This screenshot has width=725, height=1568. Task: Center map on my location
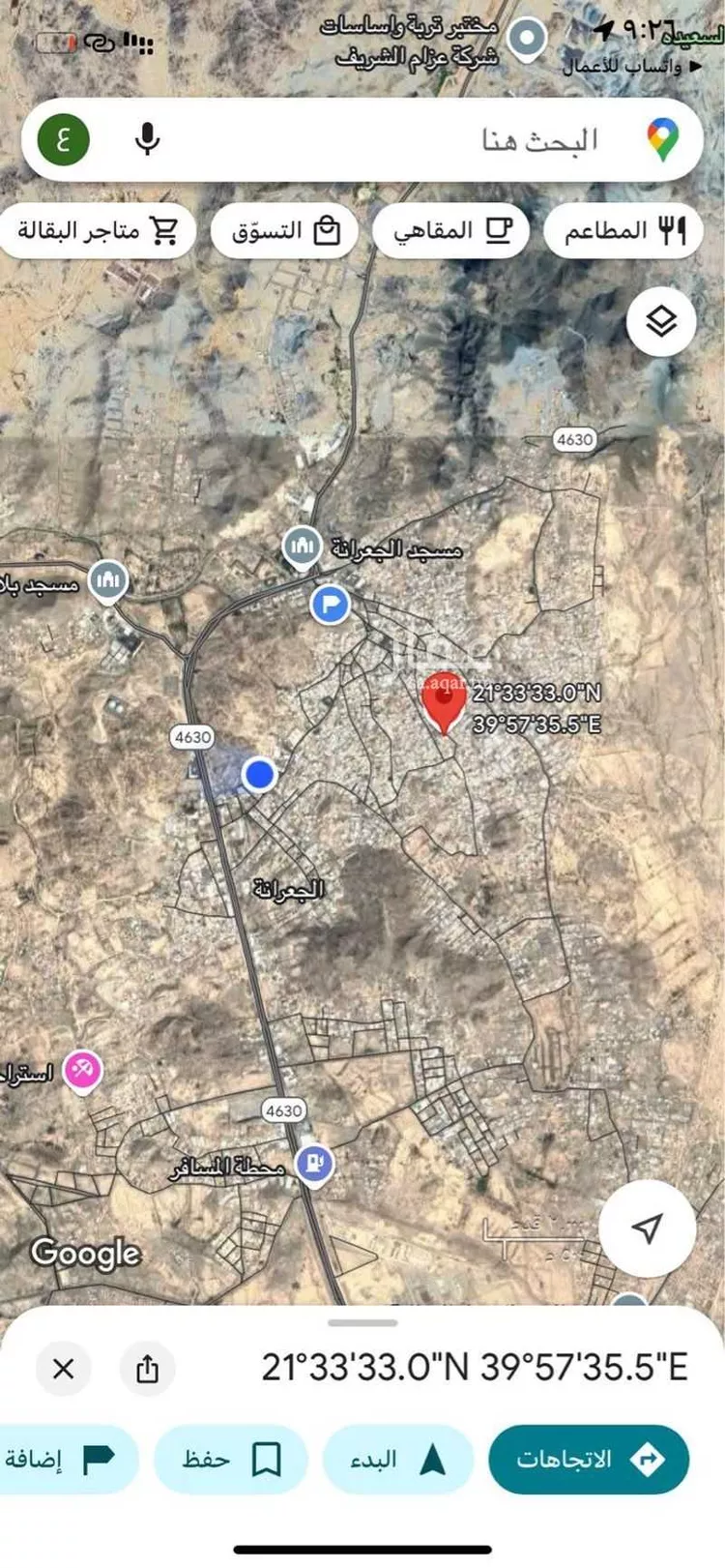click(x=647, y=1228)
